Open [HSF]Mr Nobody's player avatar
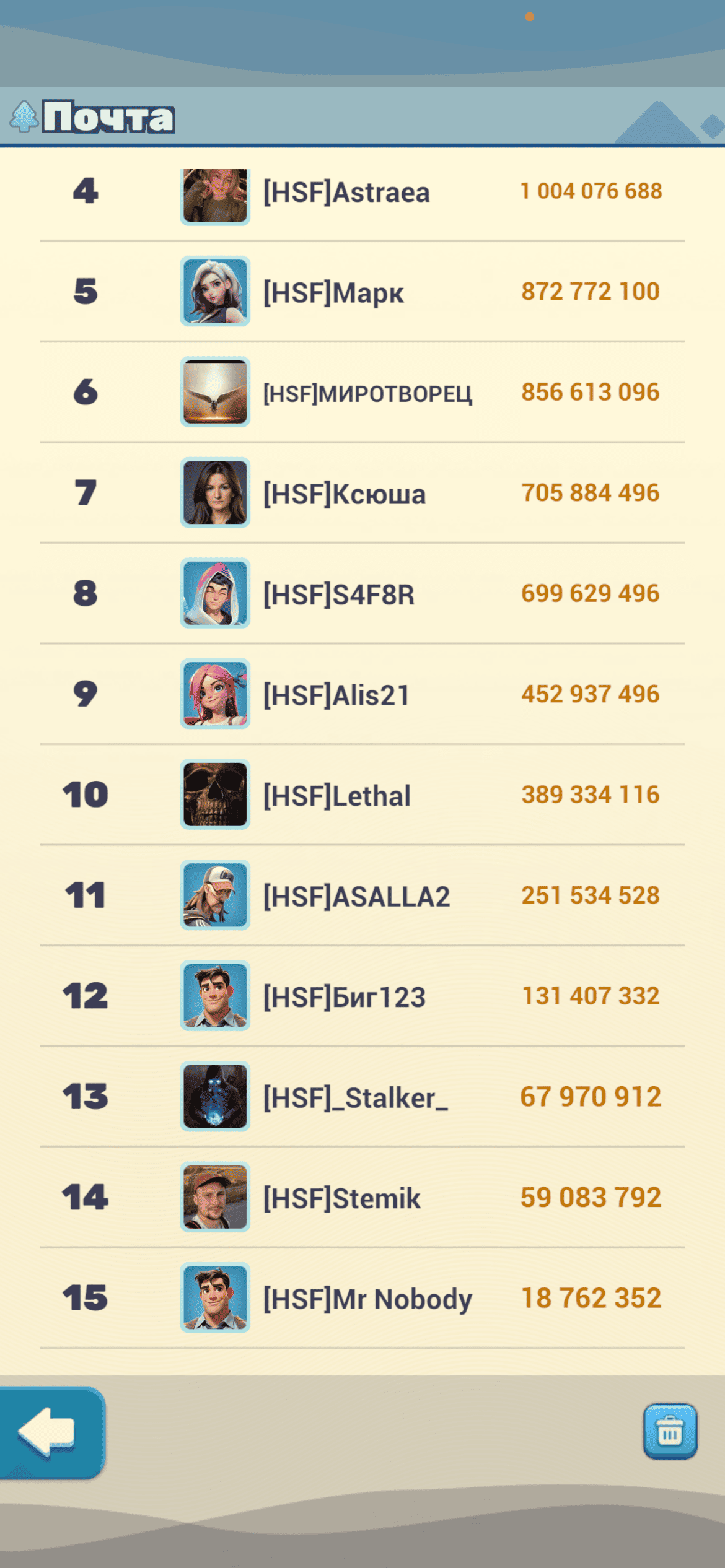 215,1297
